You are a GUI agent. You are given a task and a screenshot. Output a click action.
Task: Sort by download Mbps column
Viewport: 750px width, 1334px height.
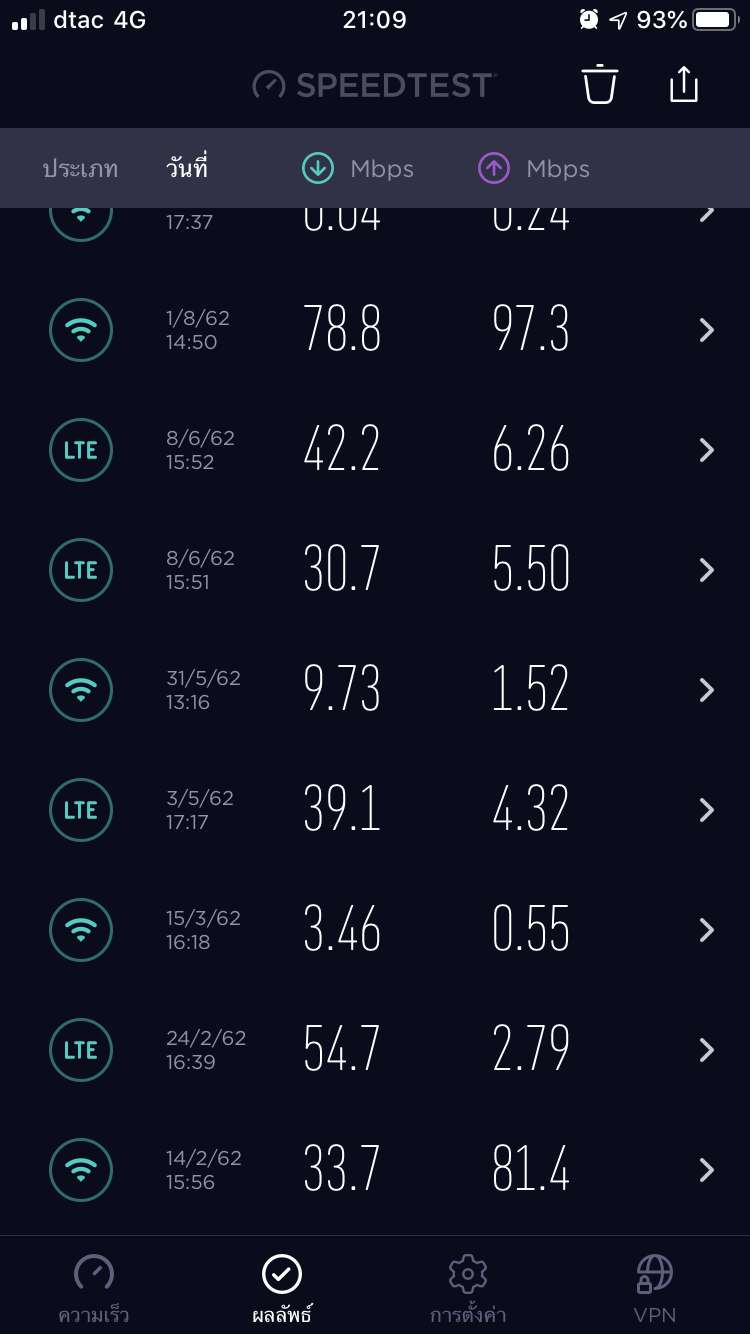(x=358, y=169)
